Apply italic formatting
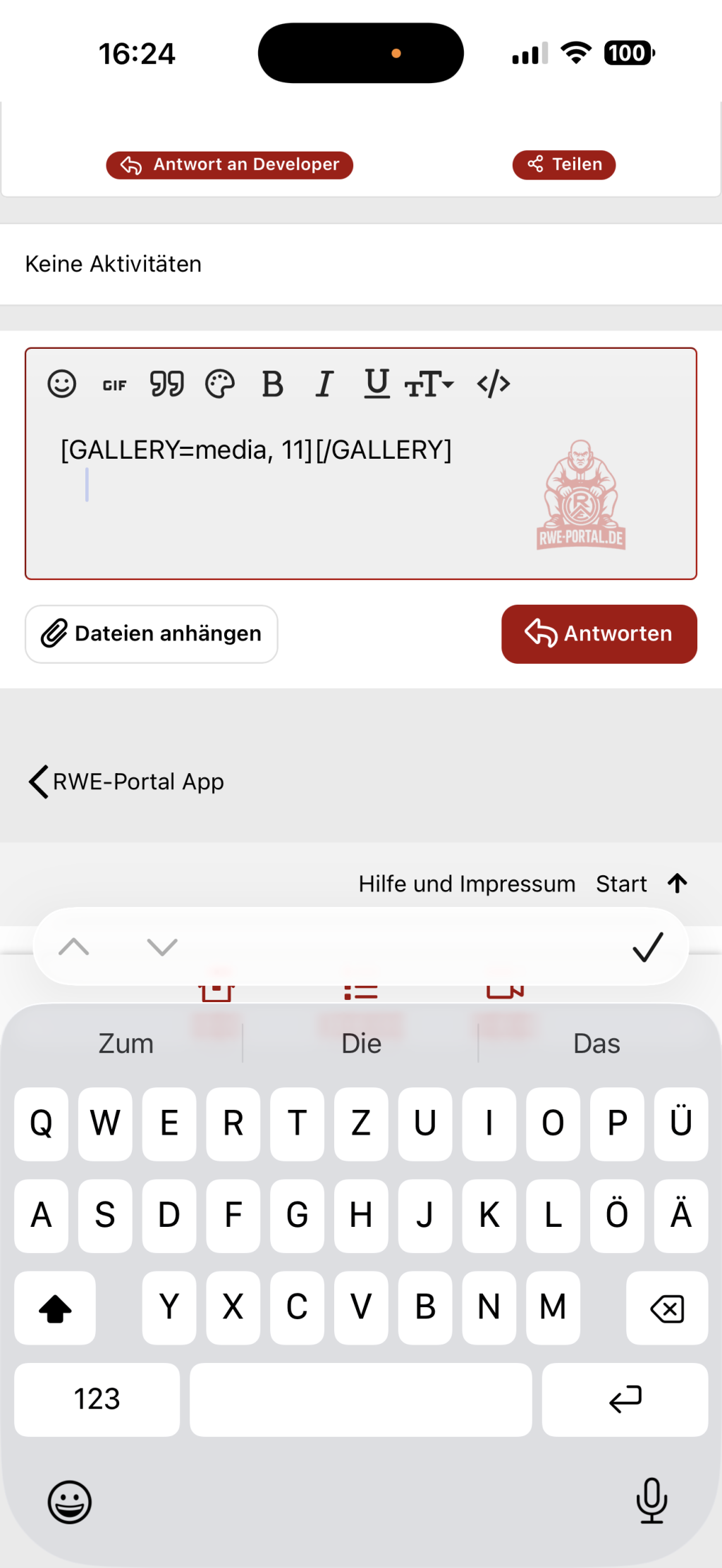This screenshot has width=722, height=1568. (x=324, y=384)
